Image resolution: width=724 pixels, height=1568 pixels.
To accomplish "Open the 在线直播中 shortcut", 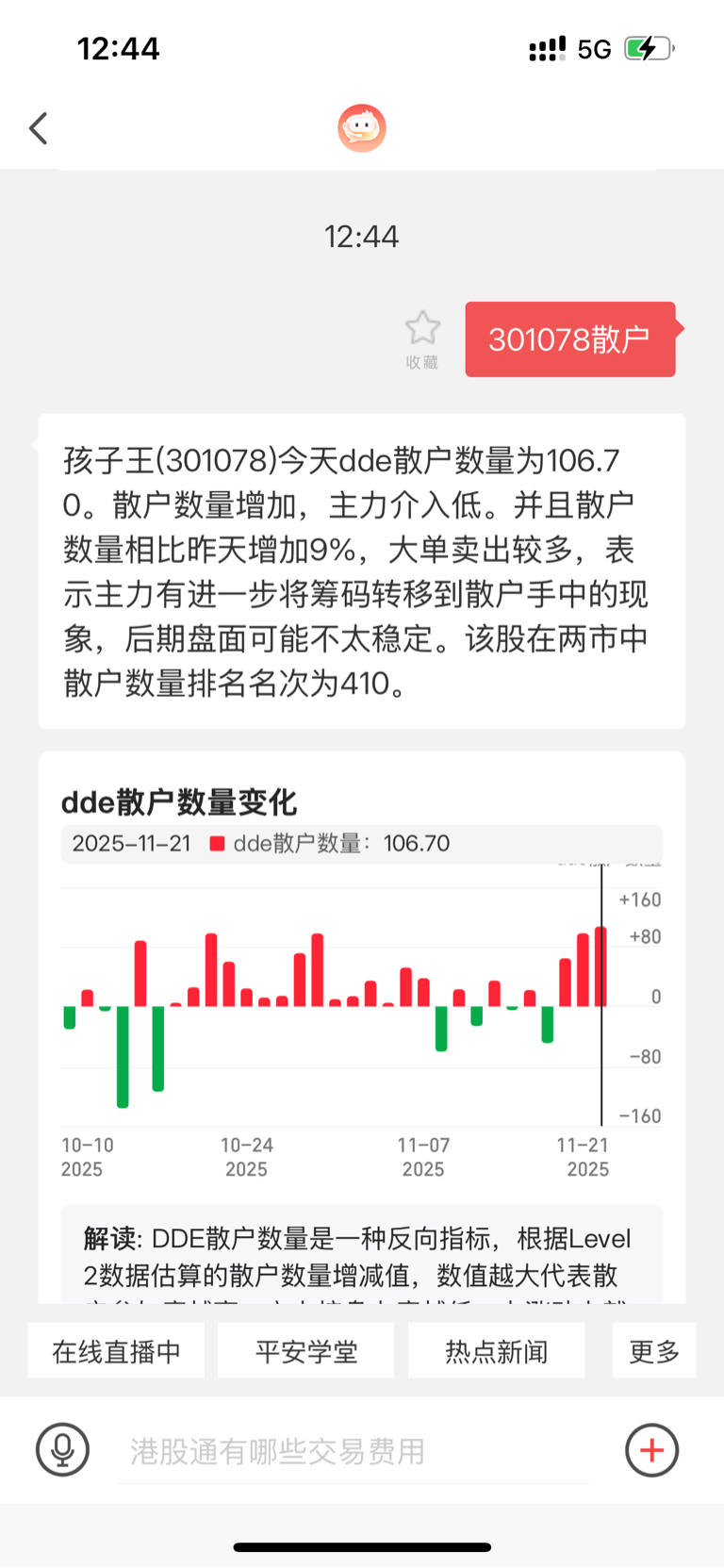I will point(117,1351).
